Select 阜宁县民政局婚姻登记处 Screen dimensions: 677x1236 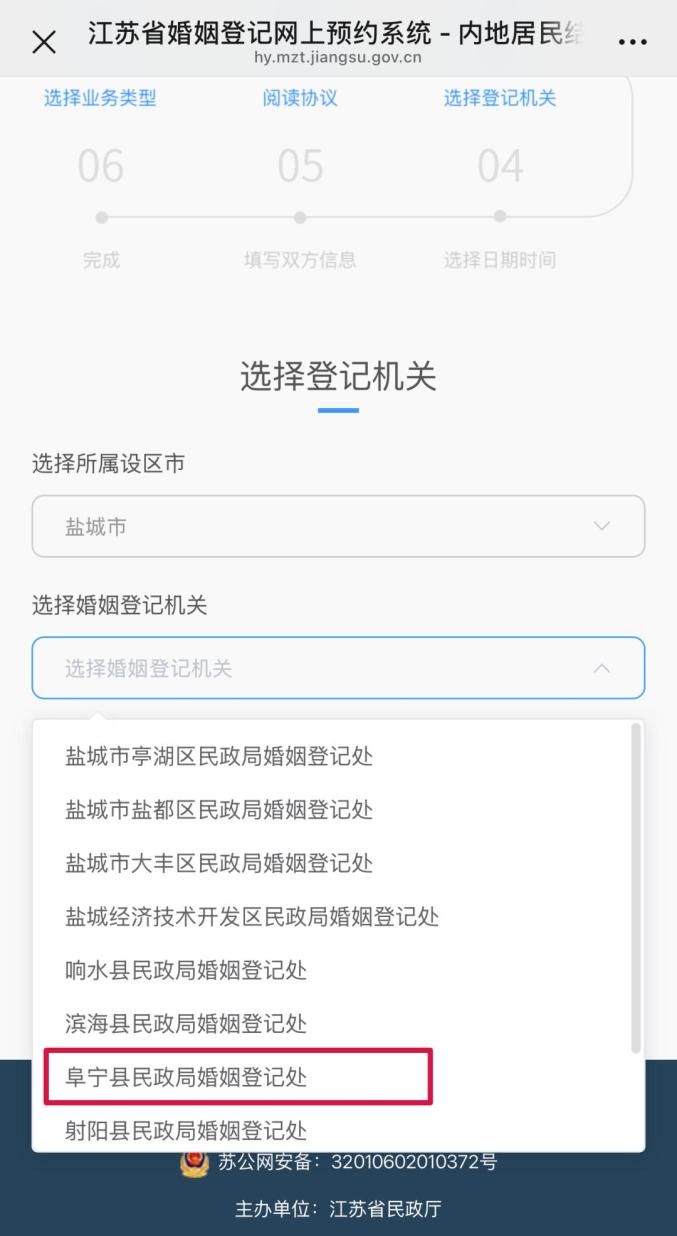point(186,1077)
